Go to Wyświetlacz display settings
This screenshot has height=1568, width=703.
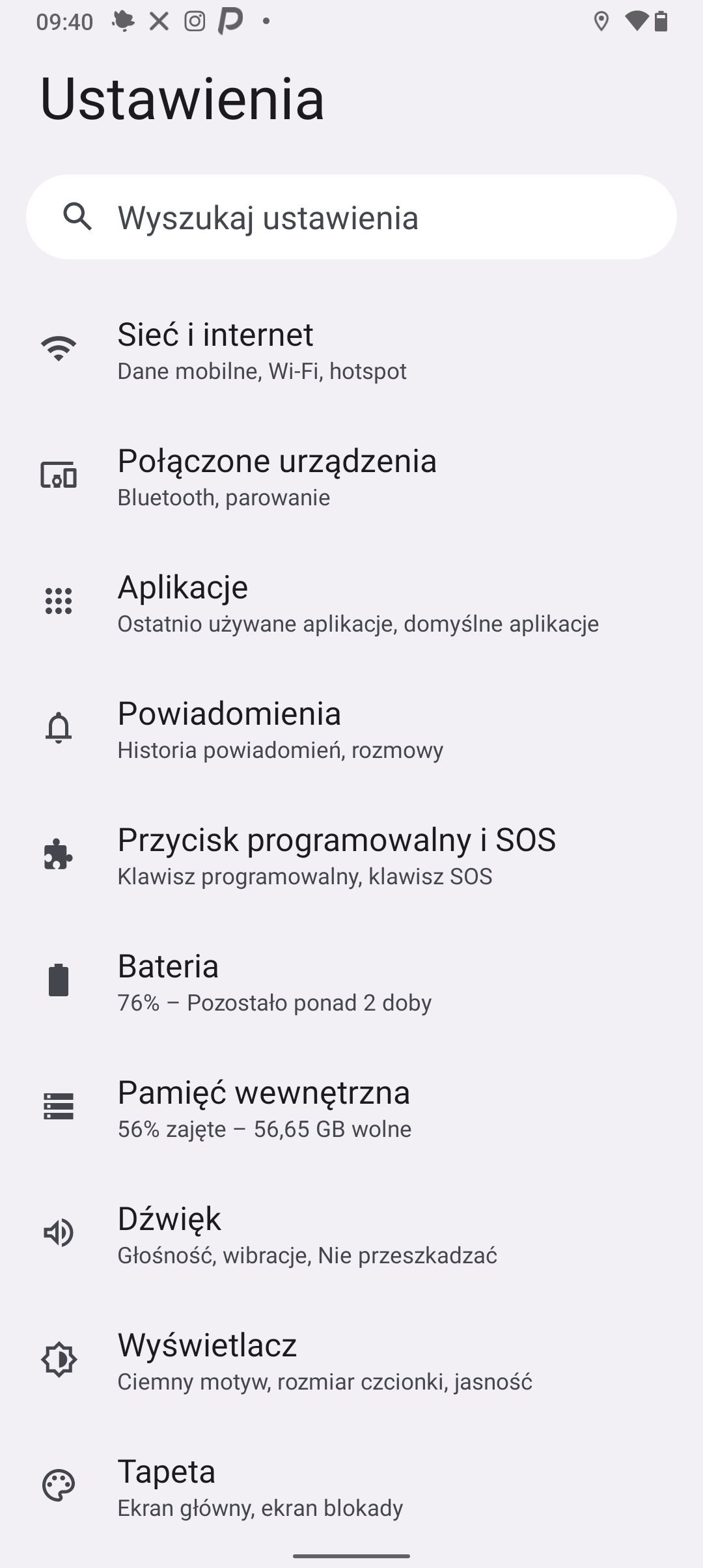click(x=351, y=1361)
